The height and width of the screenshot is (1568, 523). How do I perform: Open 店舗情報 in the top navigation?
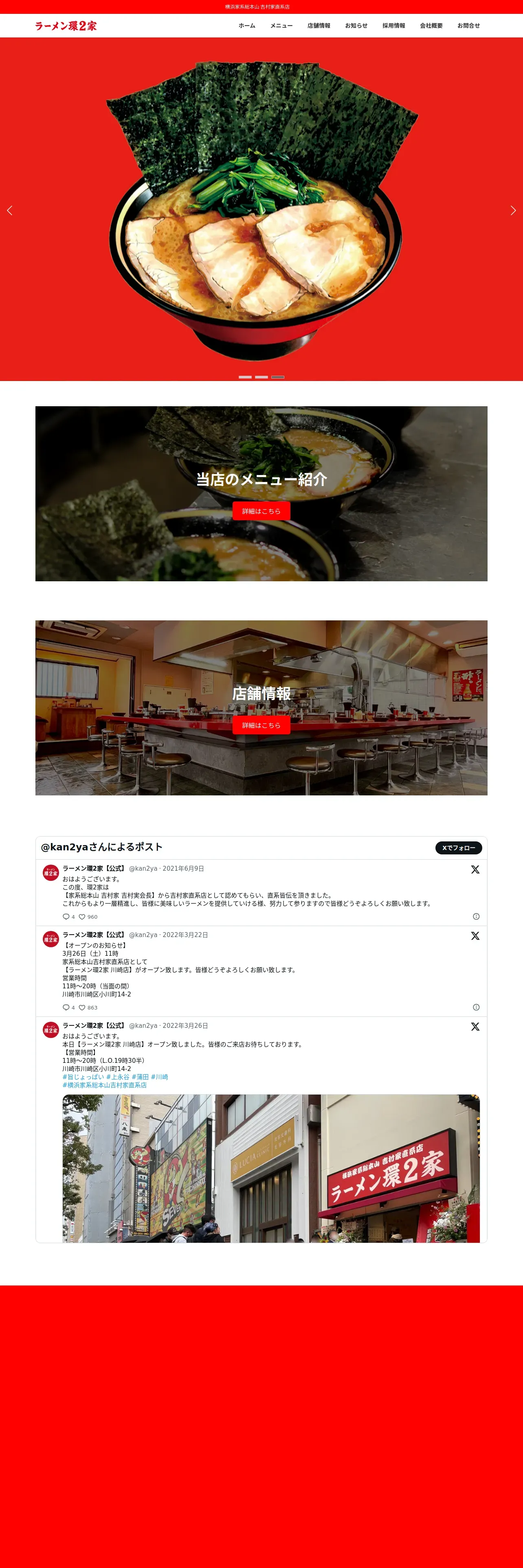click(x=319, y=26)
